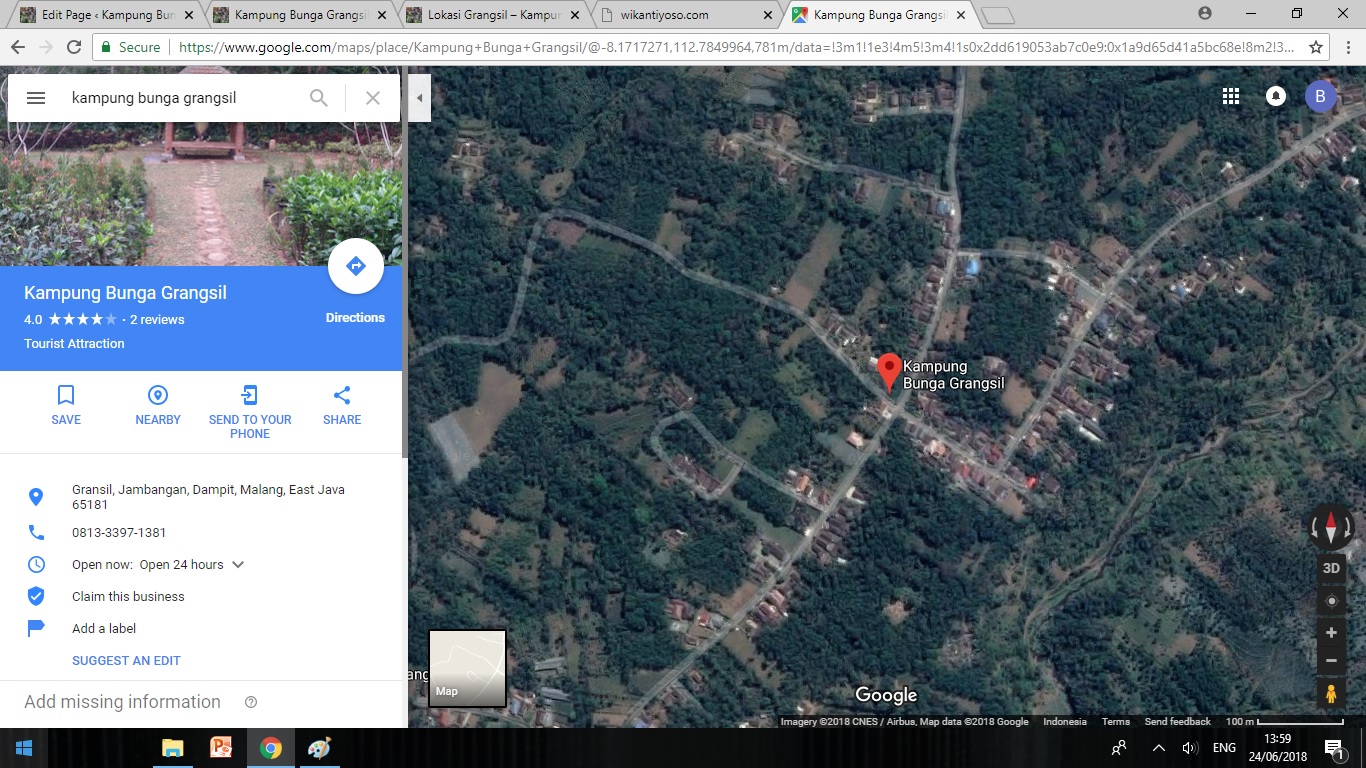The width and height of the screenshot is (1366, 768).
Task: Toggle 3D view
Action: pos(1331,568)
